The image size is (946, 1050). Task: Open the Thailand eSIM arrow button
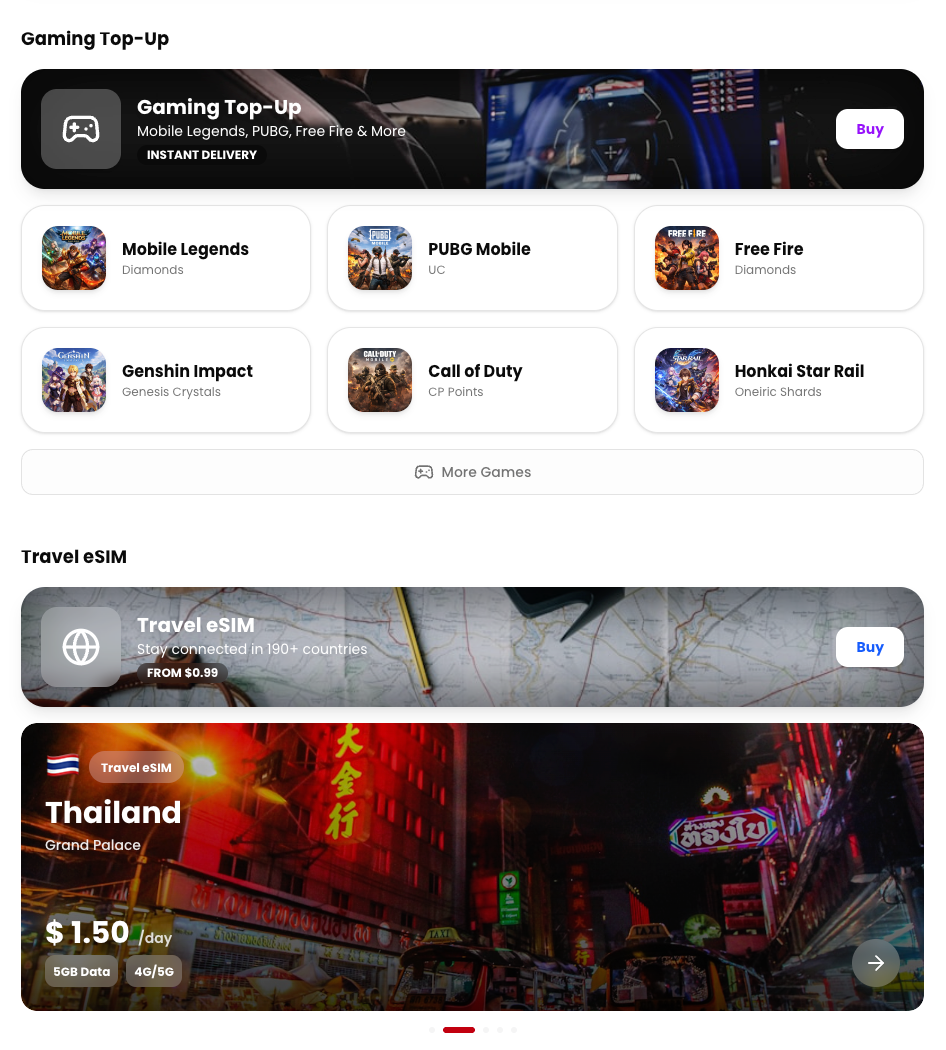click(875, 963)
